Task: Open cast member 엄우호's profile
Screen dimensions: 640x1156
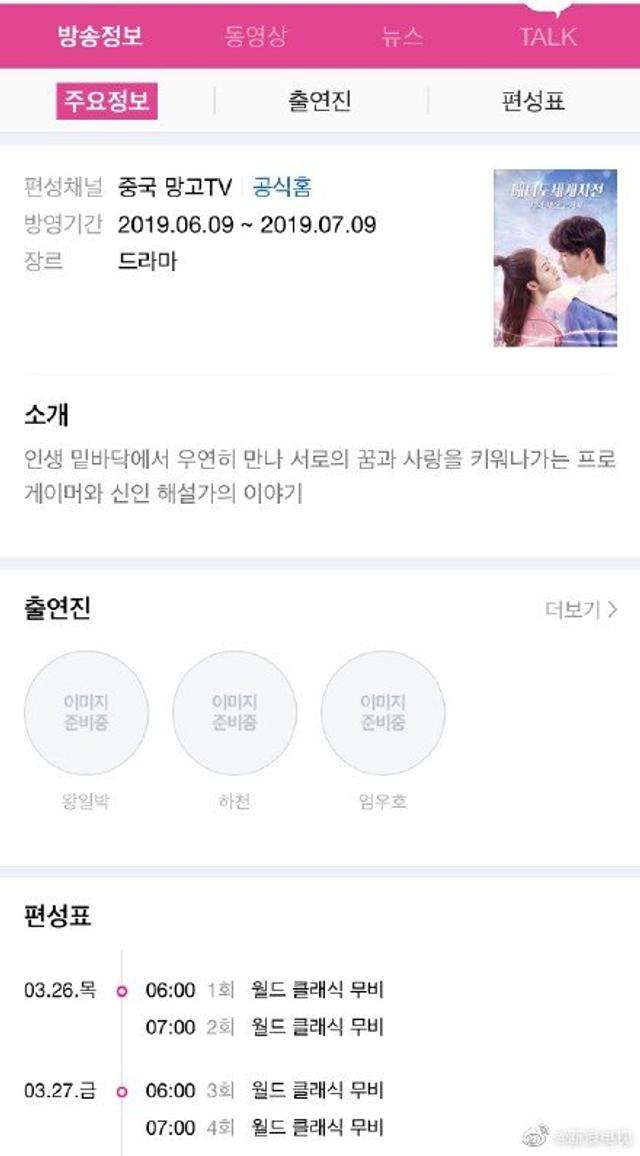Action: click(x=383, y=731)
